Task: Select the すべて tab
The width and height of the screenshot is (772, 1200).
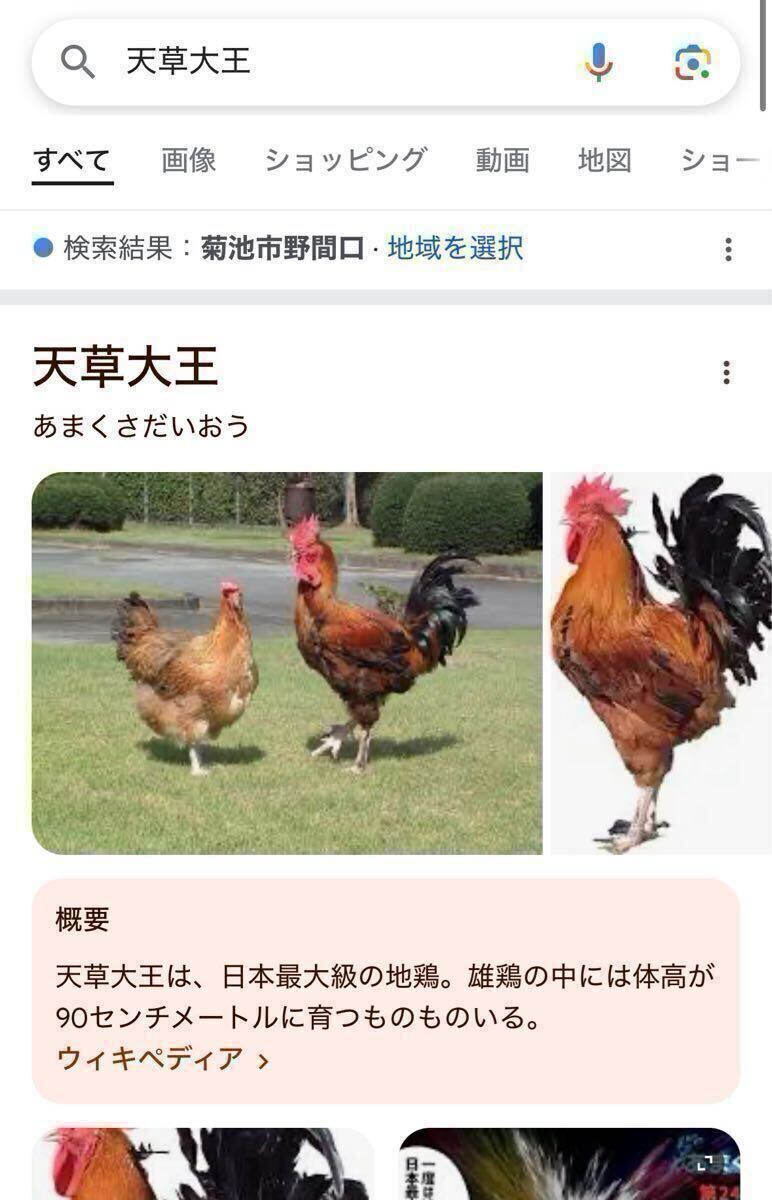Action: click(72, 160)
